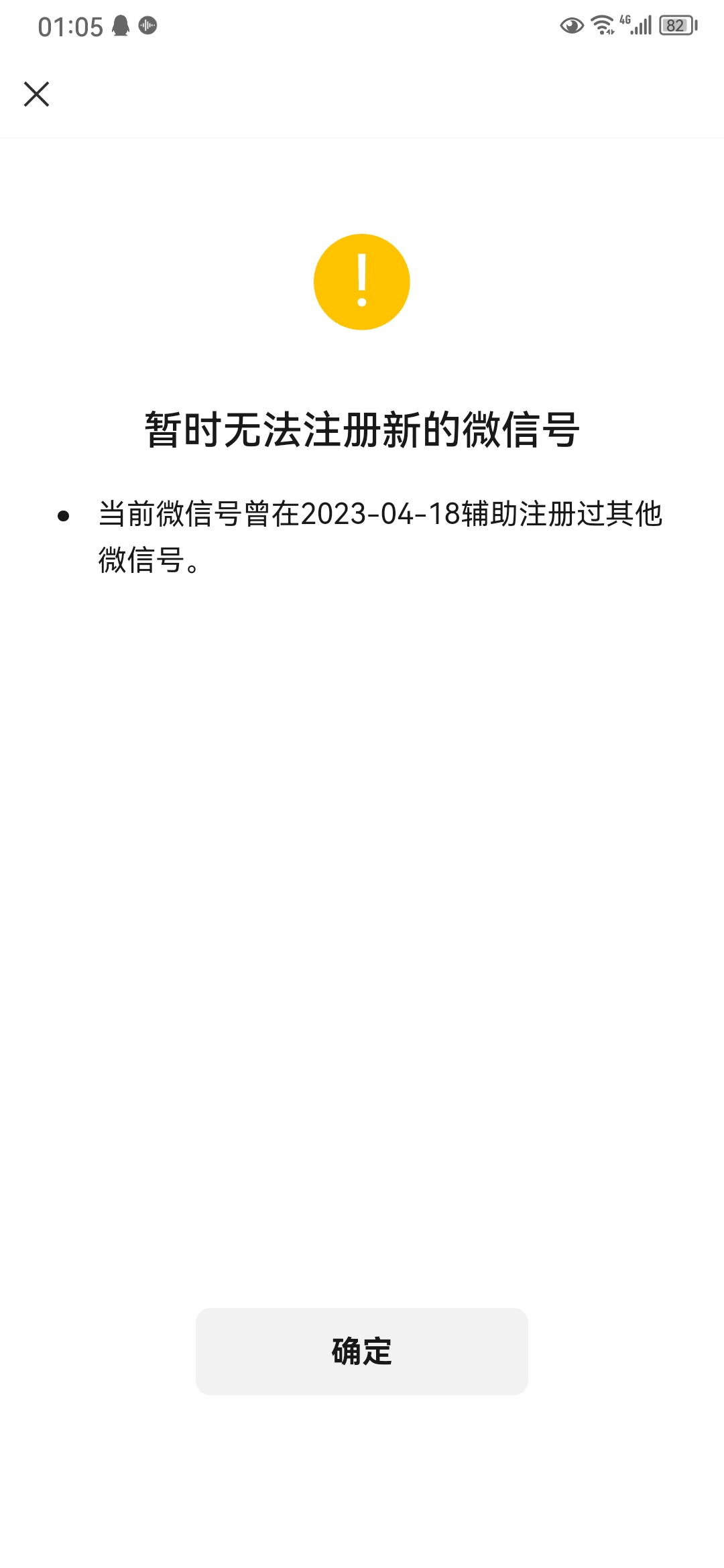The image size is (724, 1568).
Task: Tap the 4G network indicator
Action: click(625, 22)
